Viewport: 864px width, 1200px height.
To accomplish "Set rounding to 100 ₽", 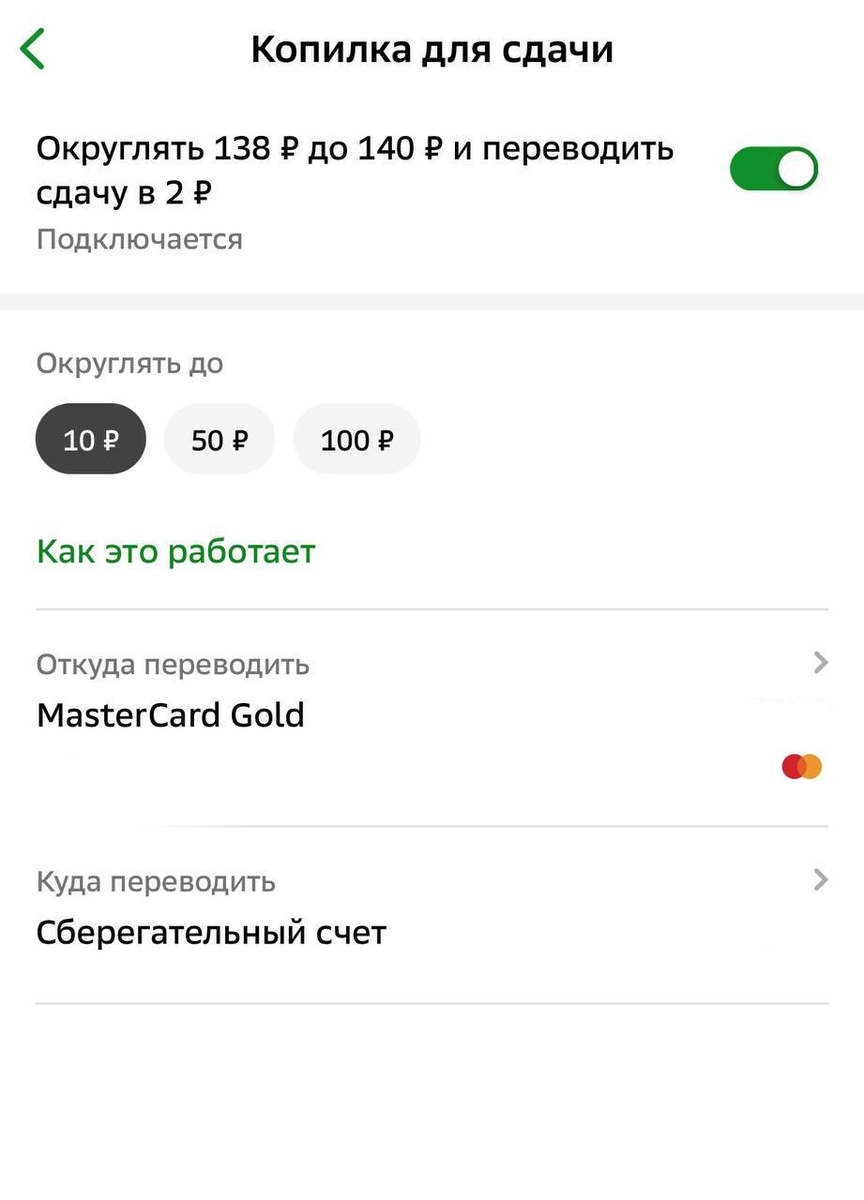I will (x=357, y=439).
